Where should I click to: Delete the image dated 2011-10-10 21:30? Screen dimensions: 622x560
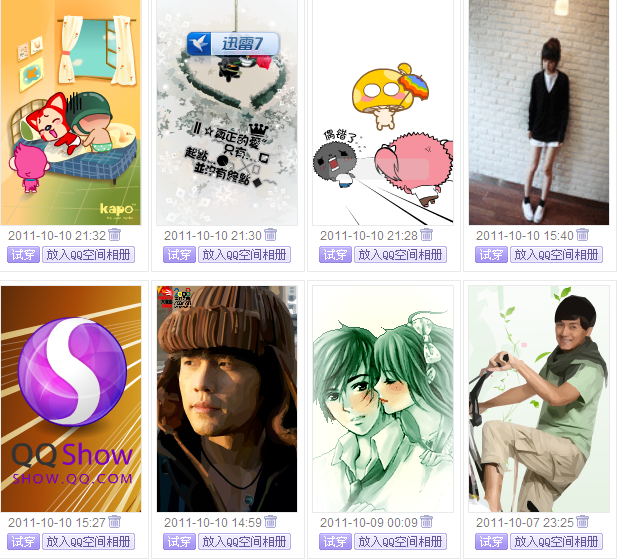[x=270, y=235]
